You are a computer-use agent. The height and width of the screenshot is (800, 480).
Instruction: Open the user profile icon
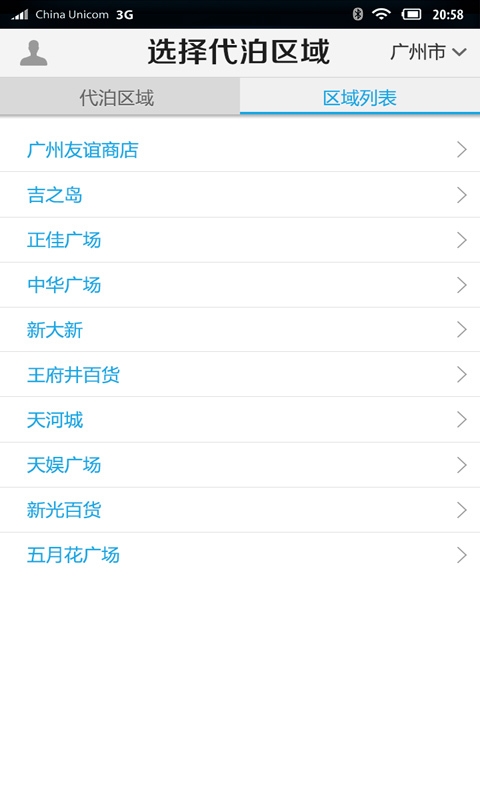tap(34, 53)
